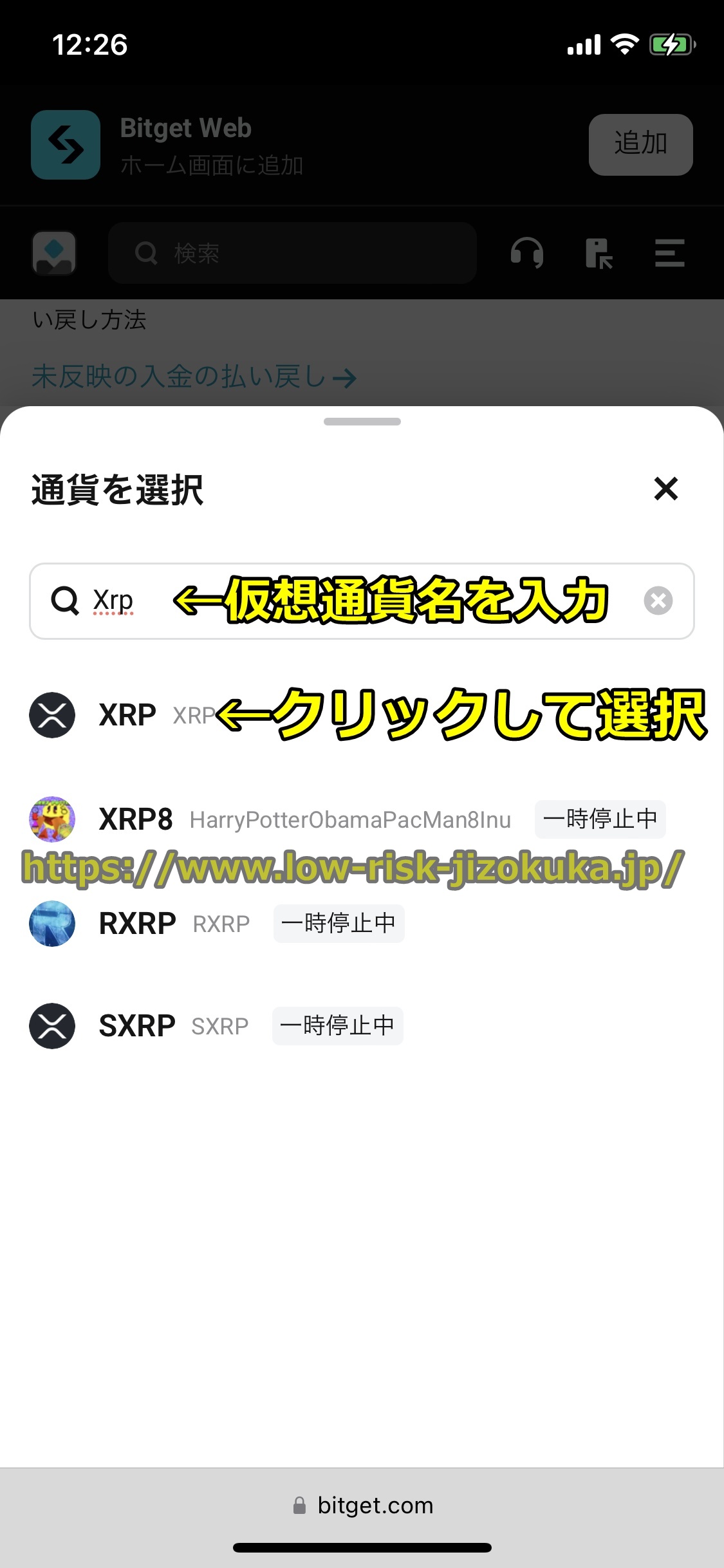Pick the SXRP currency entry
724x1568 pixels.
tap(136, 1026)
